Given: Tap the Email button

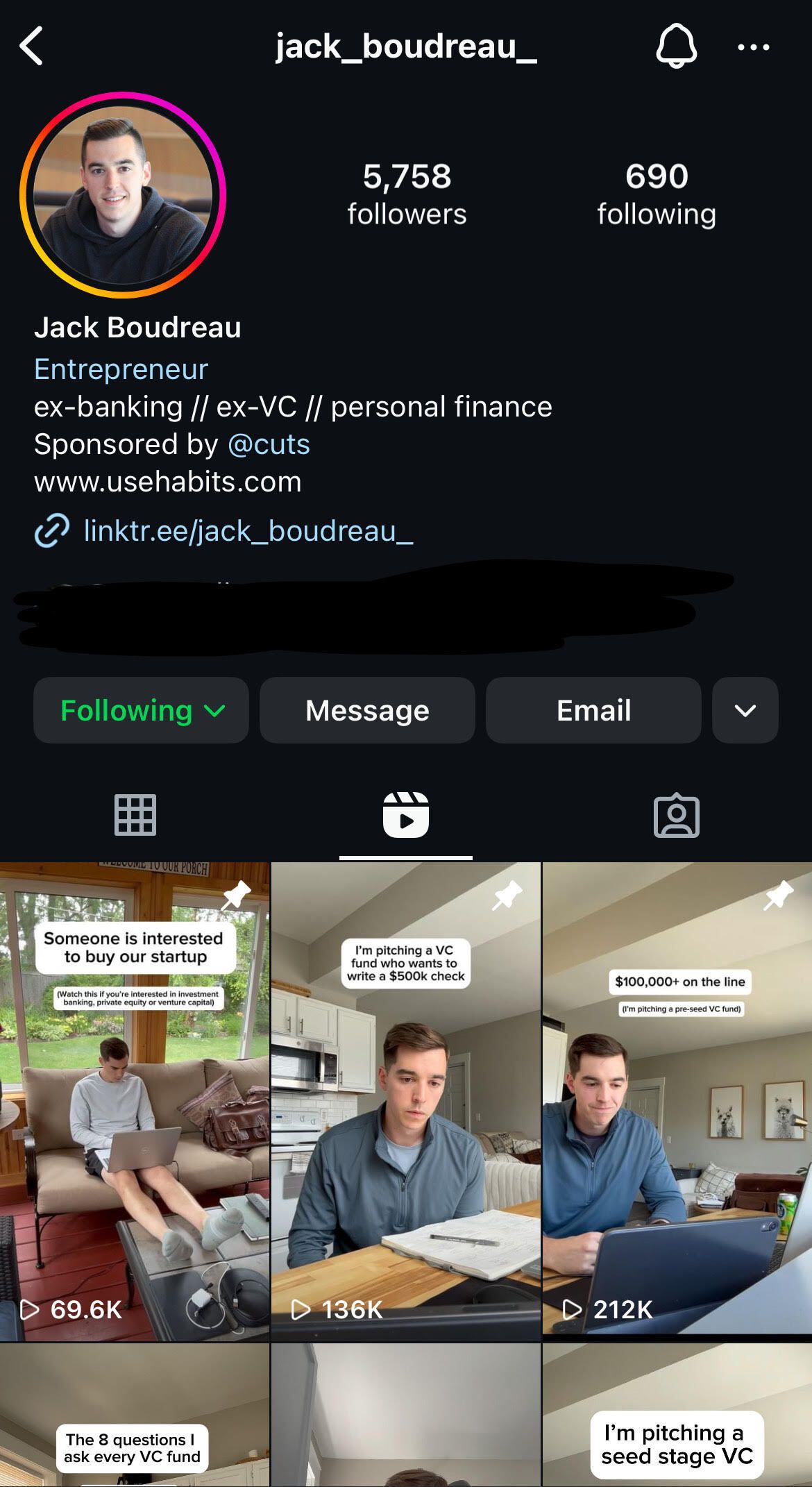Looking at the screenshot, I should [x=593, y=710].
